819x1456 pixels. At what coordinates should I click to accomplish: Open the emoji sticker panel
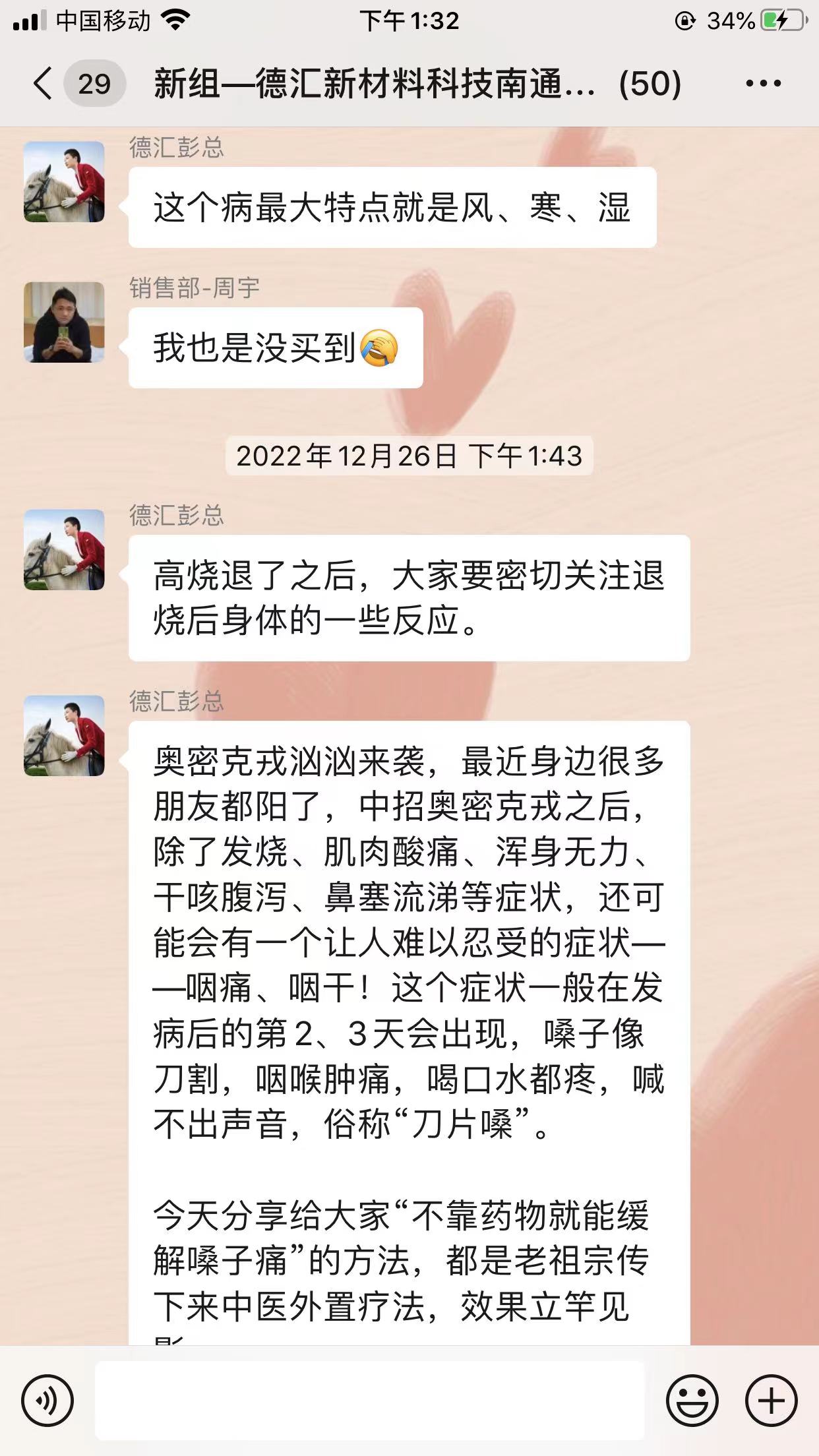(692, 1400)
